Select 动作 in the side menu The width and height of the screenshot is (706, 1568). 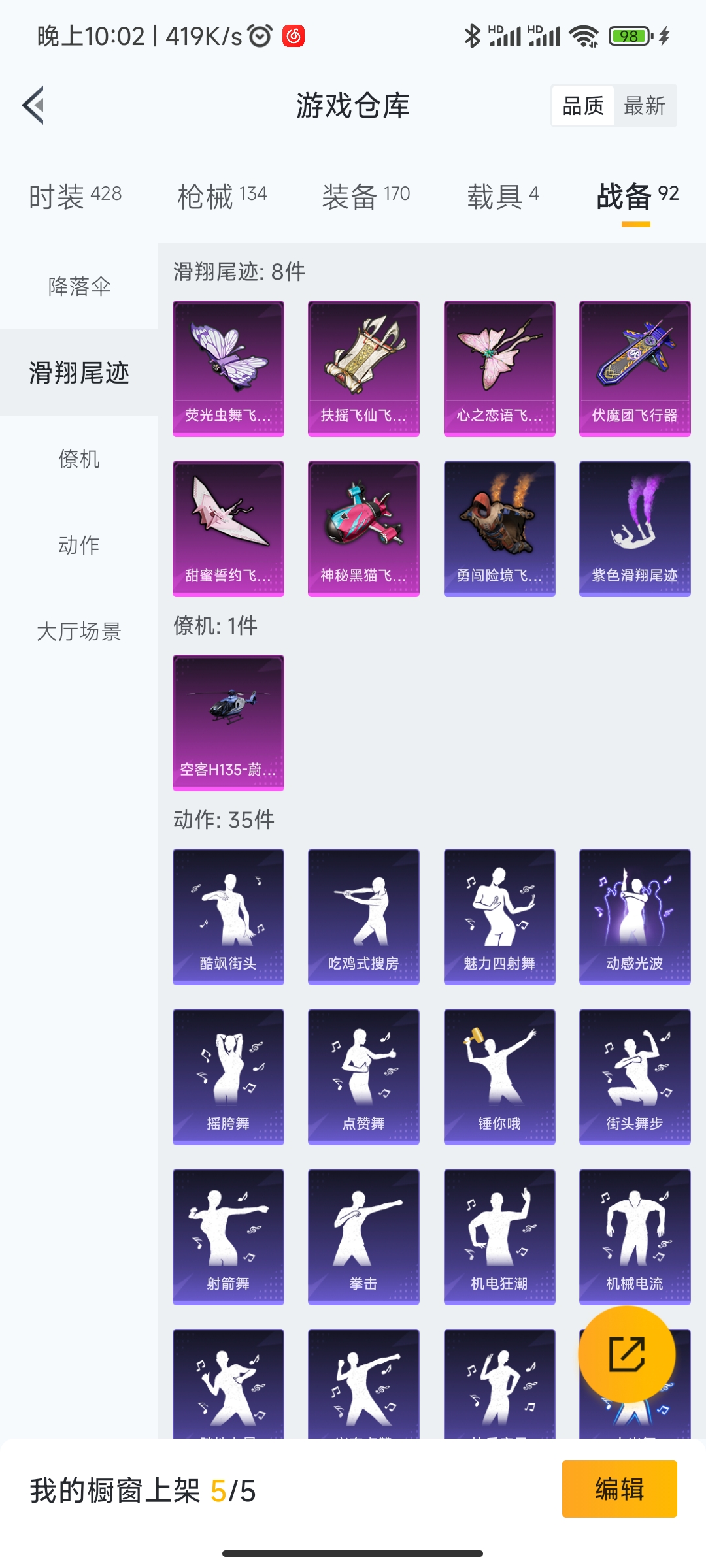coord(79,545)
